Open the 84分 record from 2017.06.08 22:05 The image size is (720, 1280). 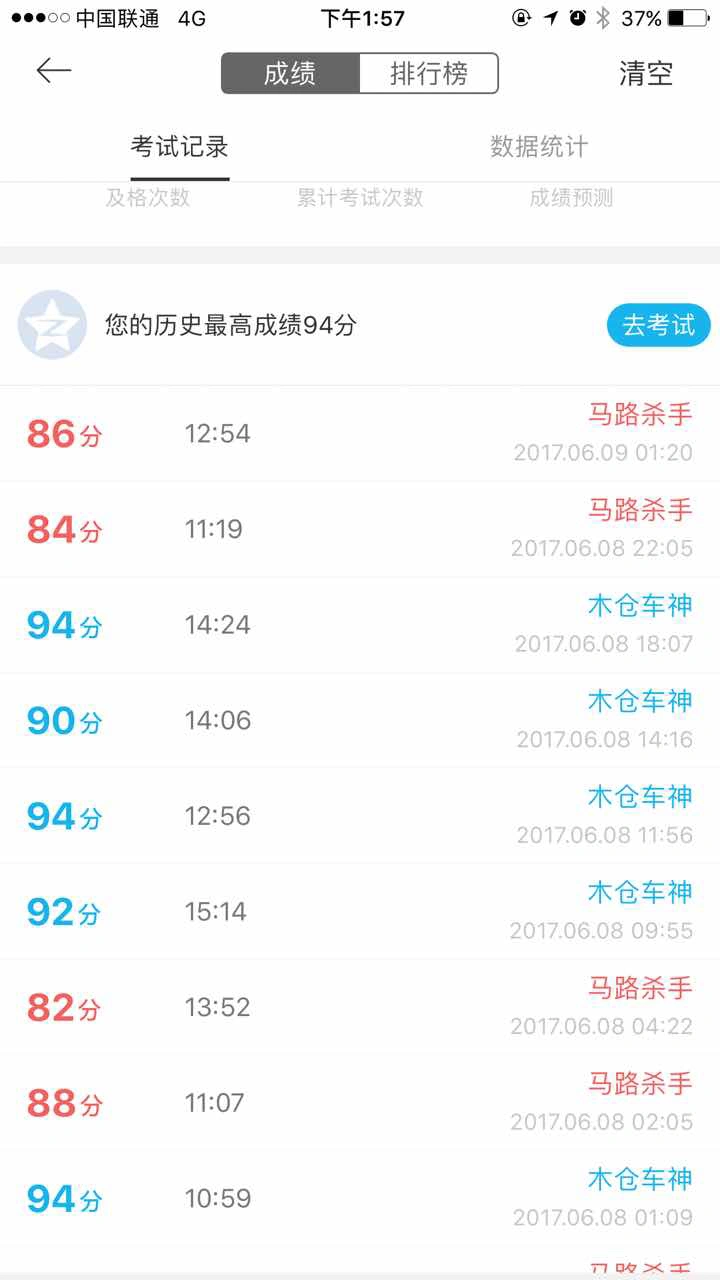[x=360, y=529]
